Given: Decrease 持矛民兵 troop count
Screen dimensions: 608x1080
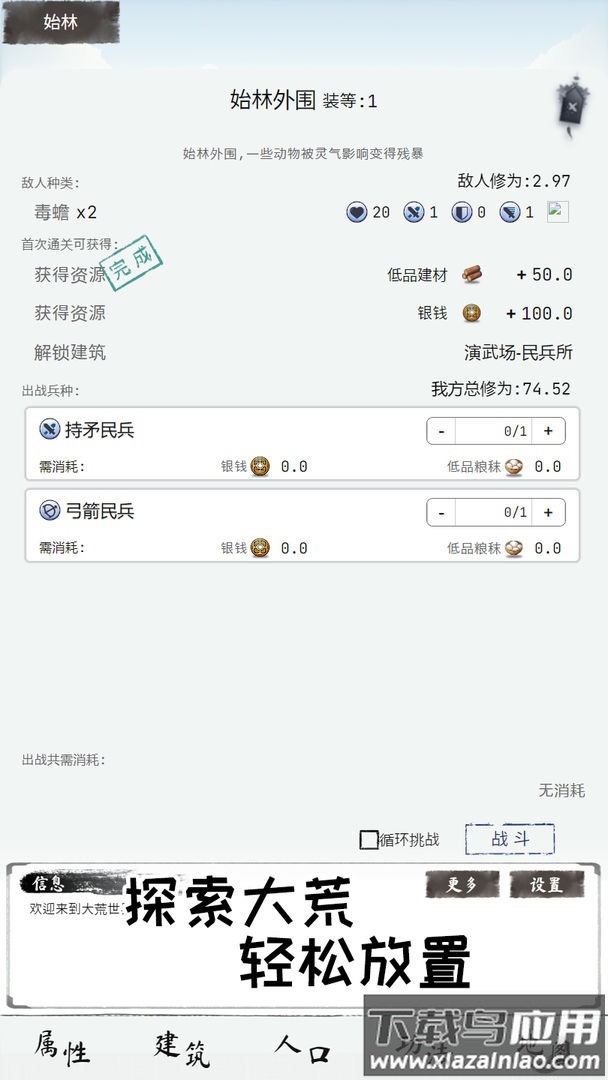Looking at the screenshot, I should [x=441, y=431].
